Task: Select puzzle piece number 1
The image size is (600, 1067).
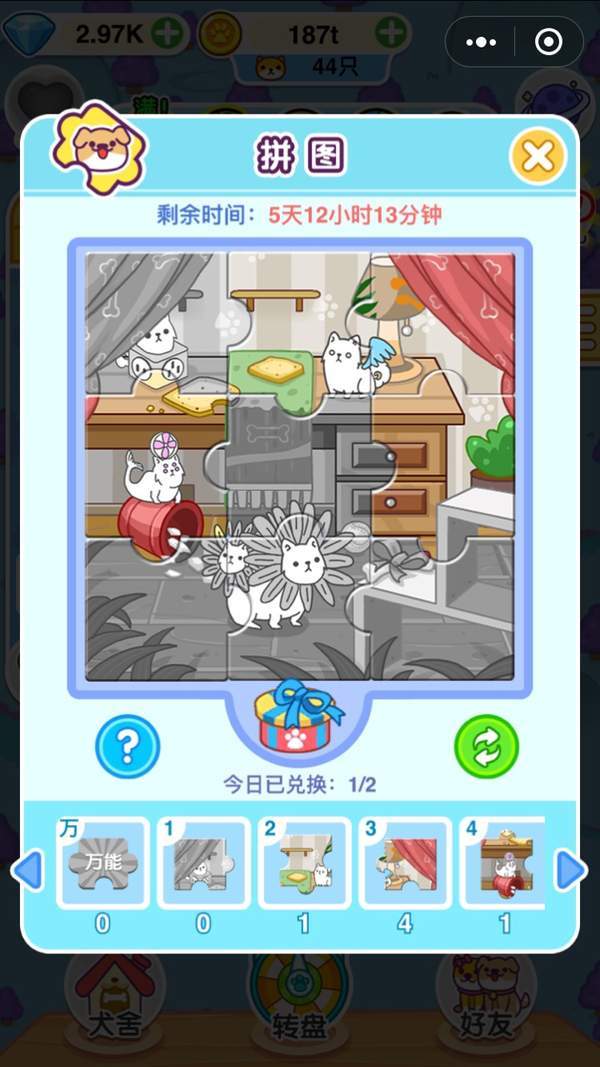Action: pos(204,862)
